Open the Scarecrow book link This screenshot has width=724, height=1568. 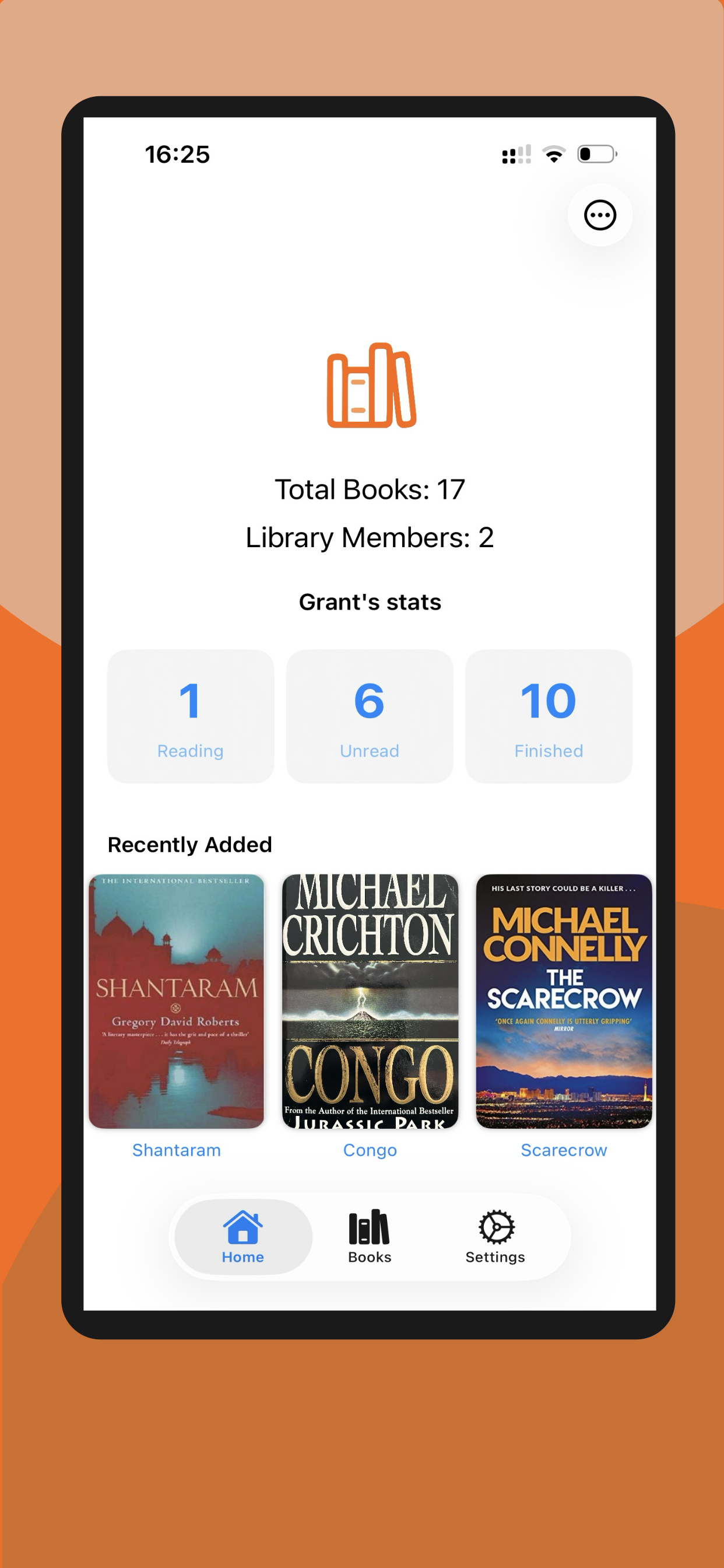(563, 1149)
